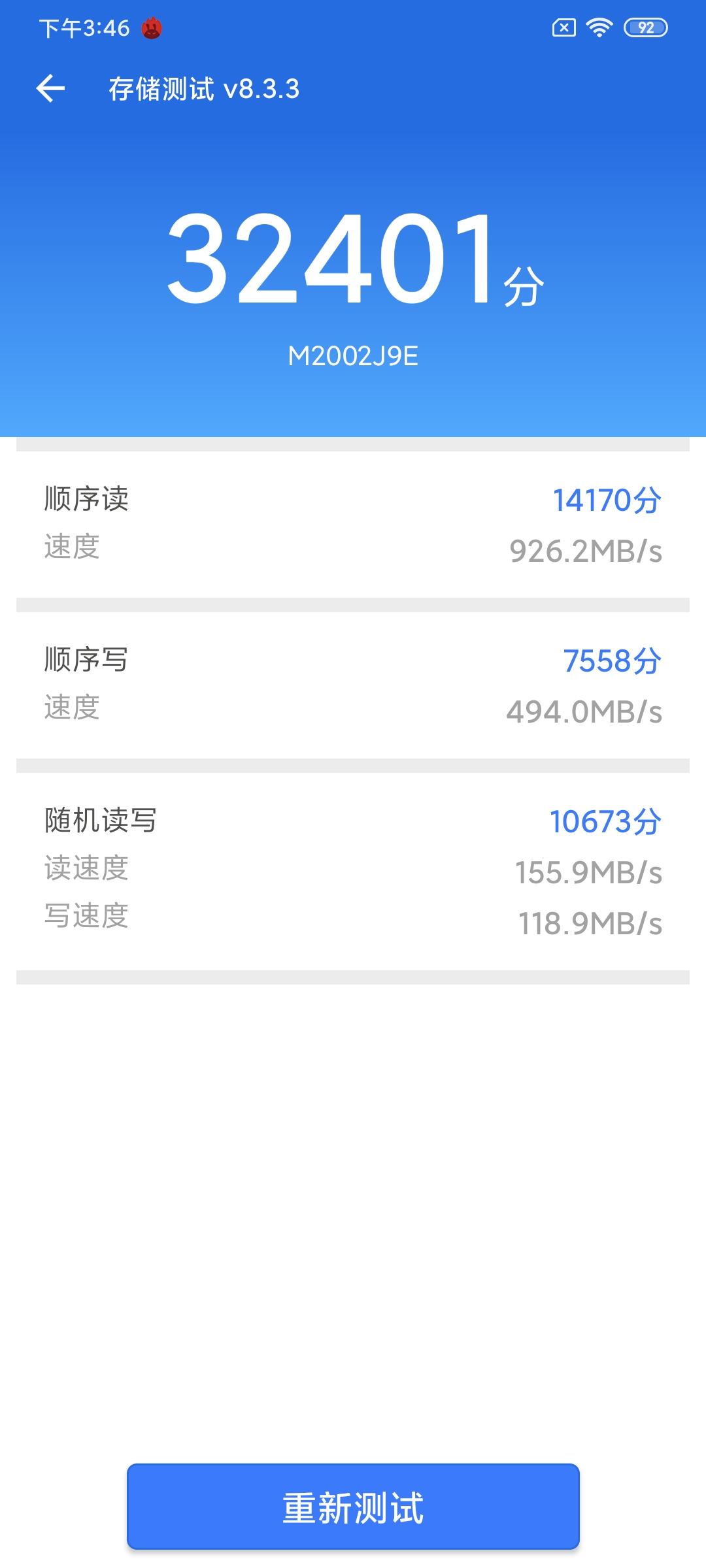
Task: Tap the back arrow in the title bar
Action: 50,88
